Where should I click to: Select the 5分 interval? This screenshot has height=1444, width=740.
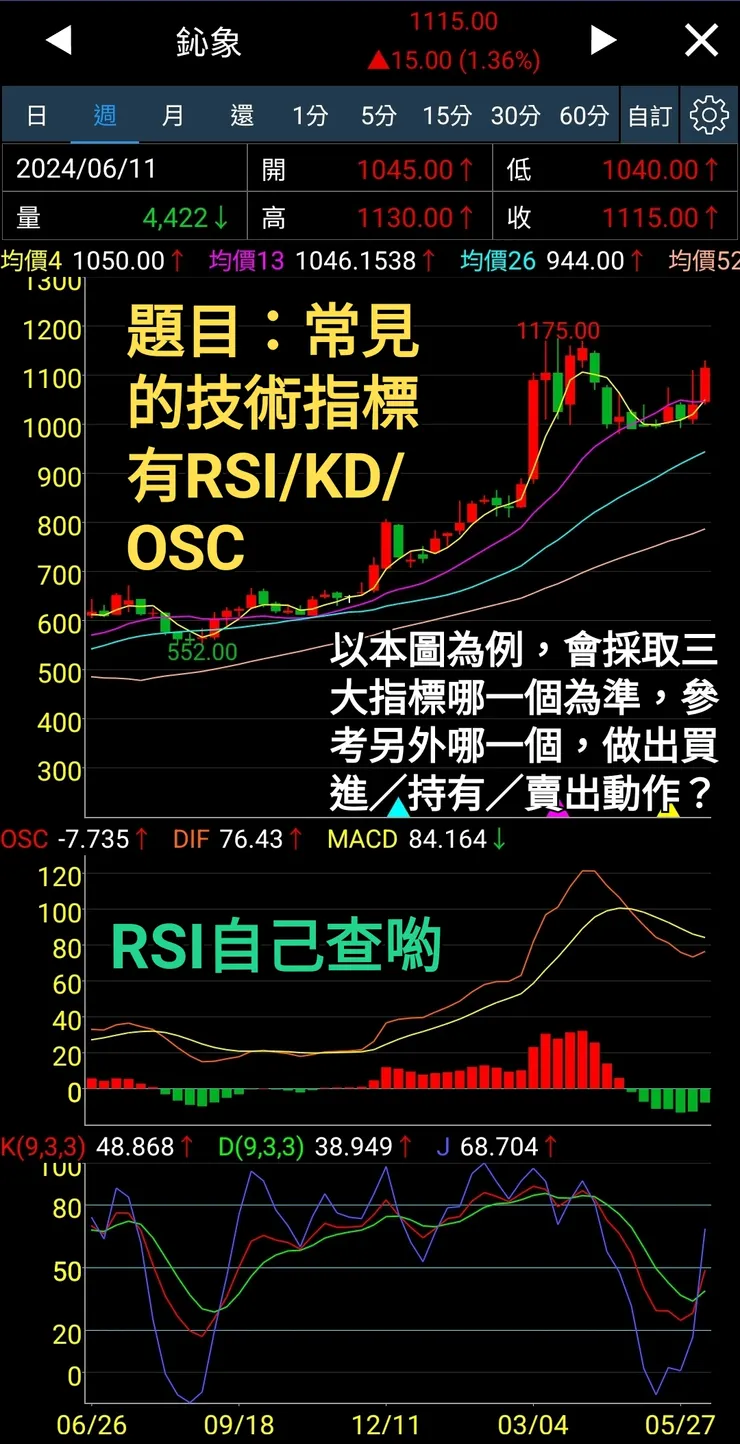point(378,115)
